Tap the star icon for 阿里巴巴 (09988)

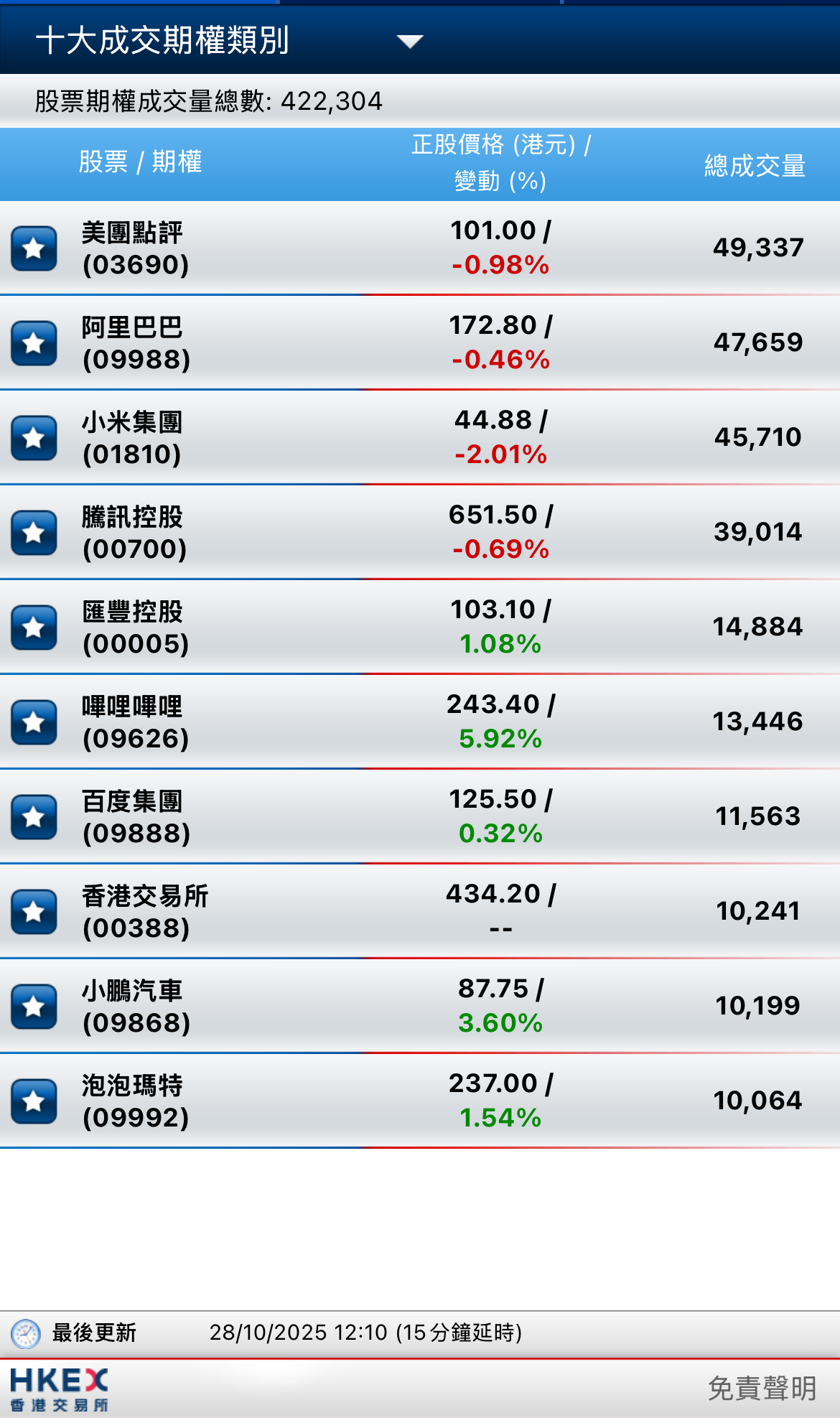34,343
